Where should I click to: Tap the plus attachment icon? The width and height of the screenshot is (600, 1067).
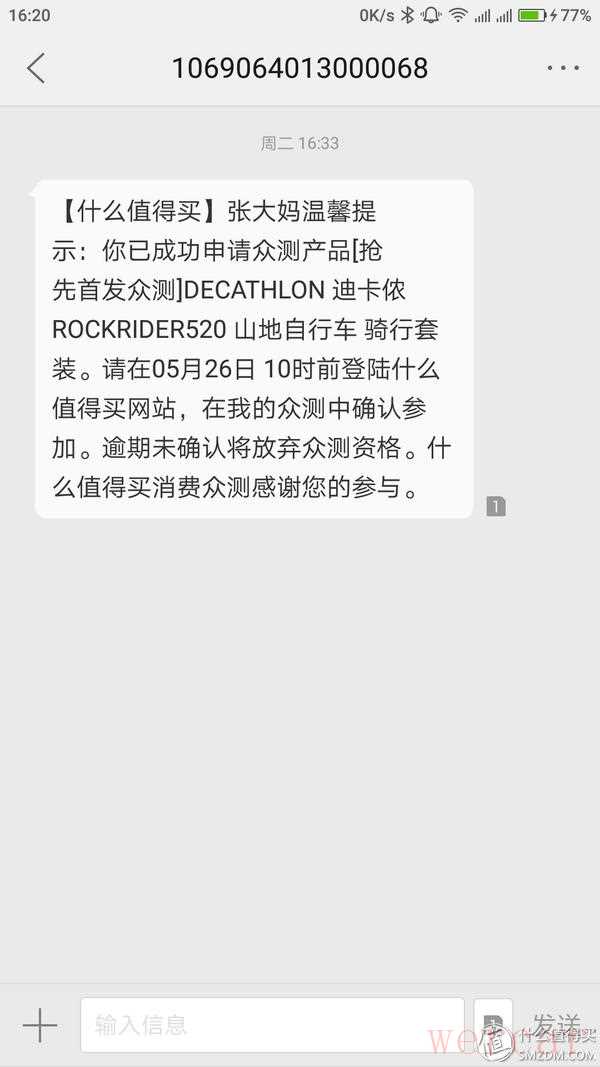pyautogui.click(x=40, y=1025)
